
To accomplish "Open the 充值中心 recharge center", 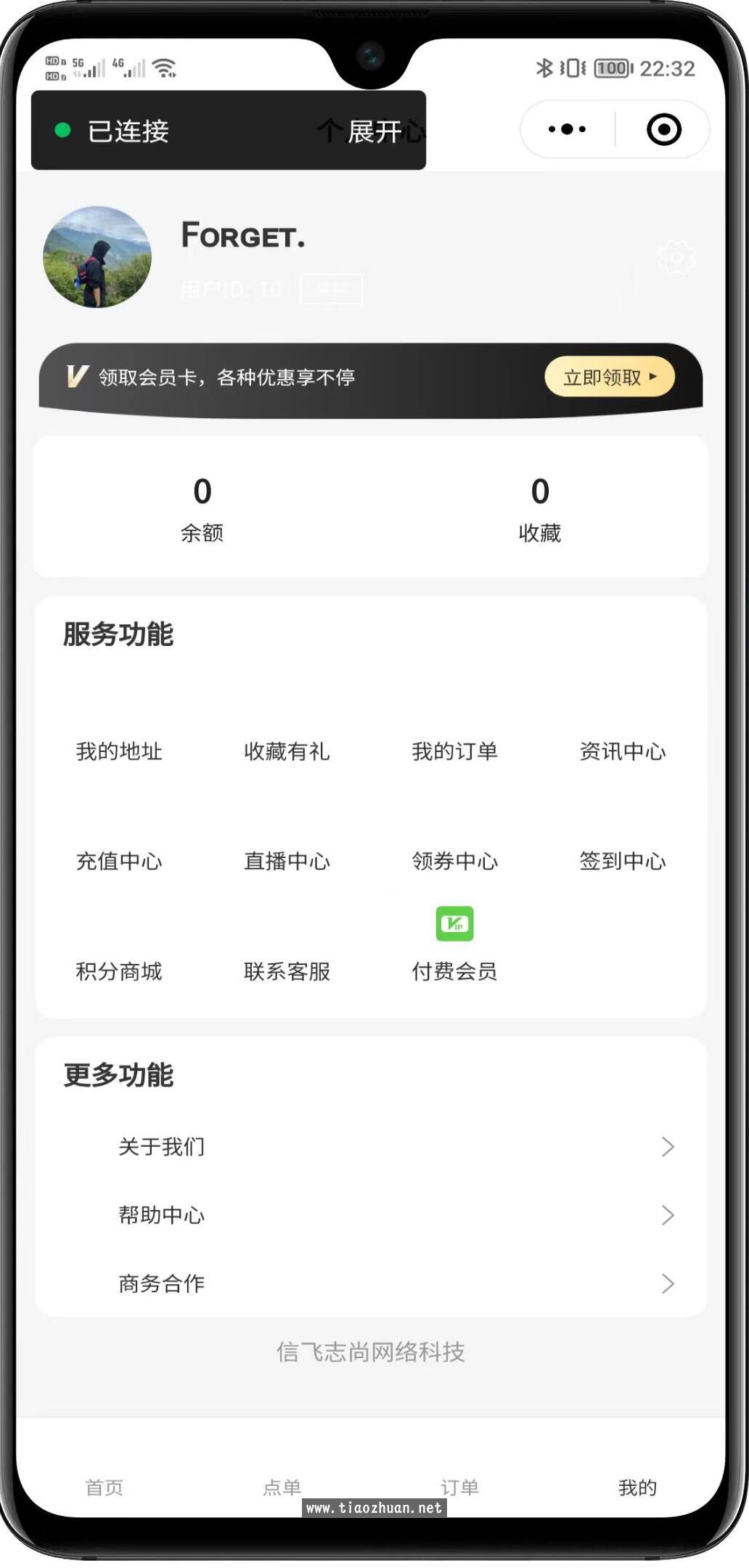I will (118, 862).
